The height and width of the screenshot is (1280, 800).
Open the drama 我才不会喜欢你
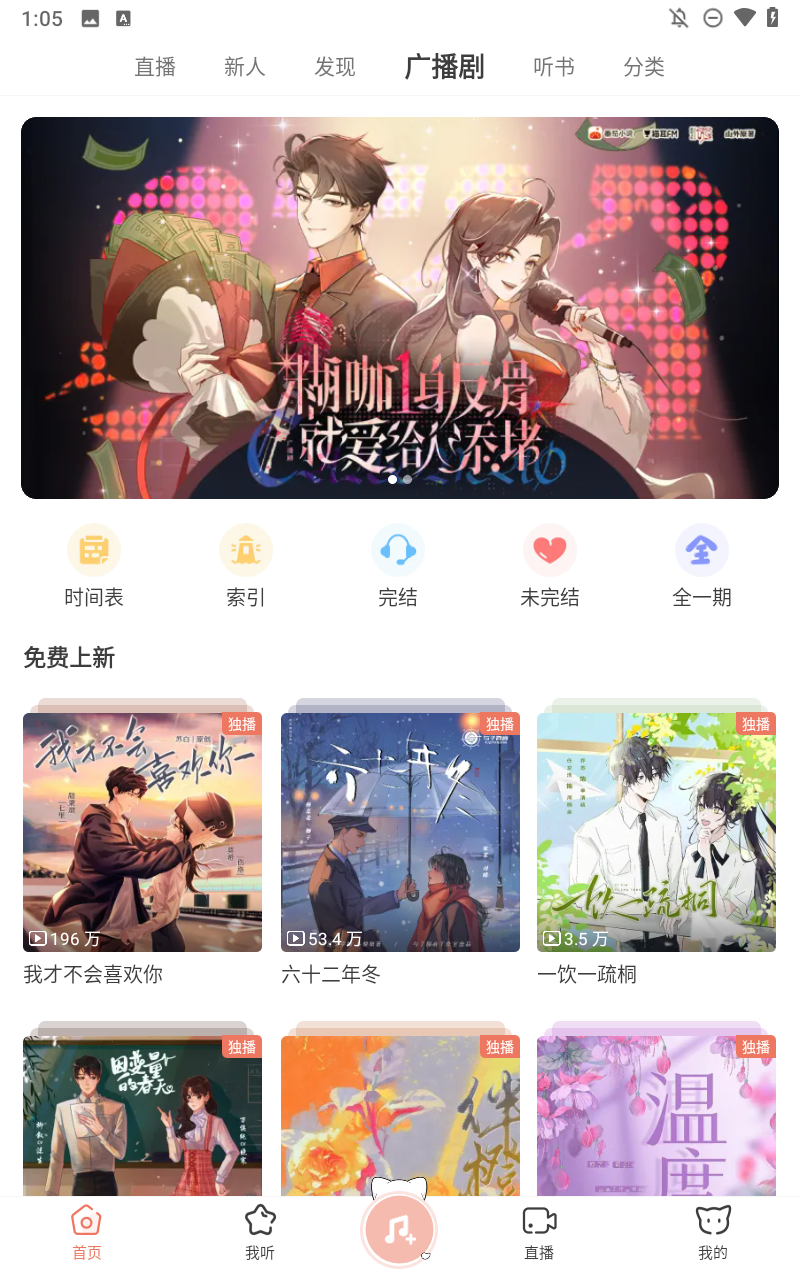coord(142,832)
